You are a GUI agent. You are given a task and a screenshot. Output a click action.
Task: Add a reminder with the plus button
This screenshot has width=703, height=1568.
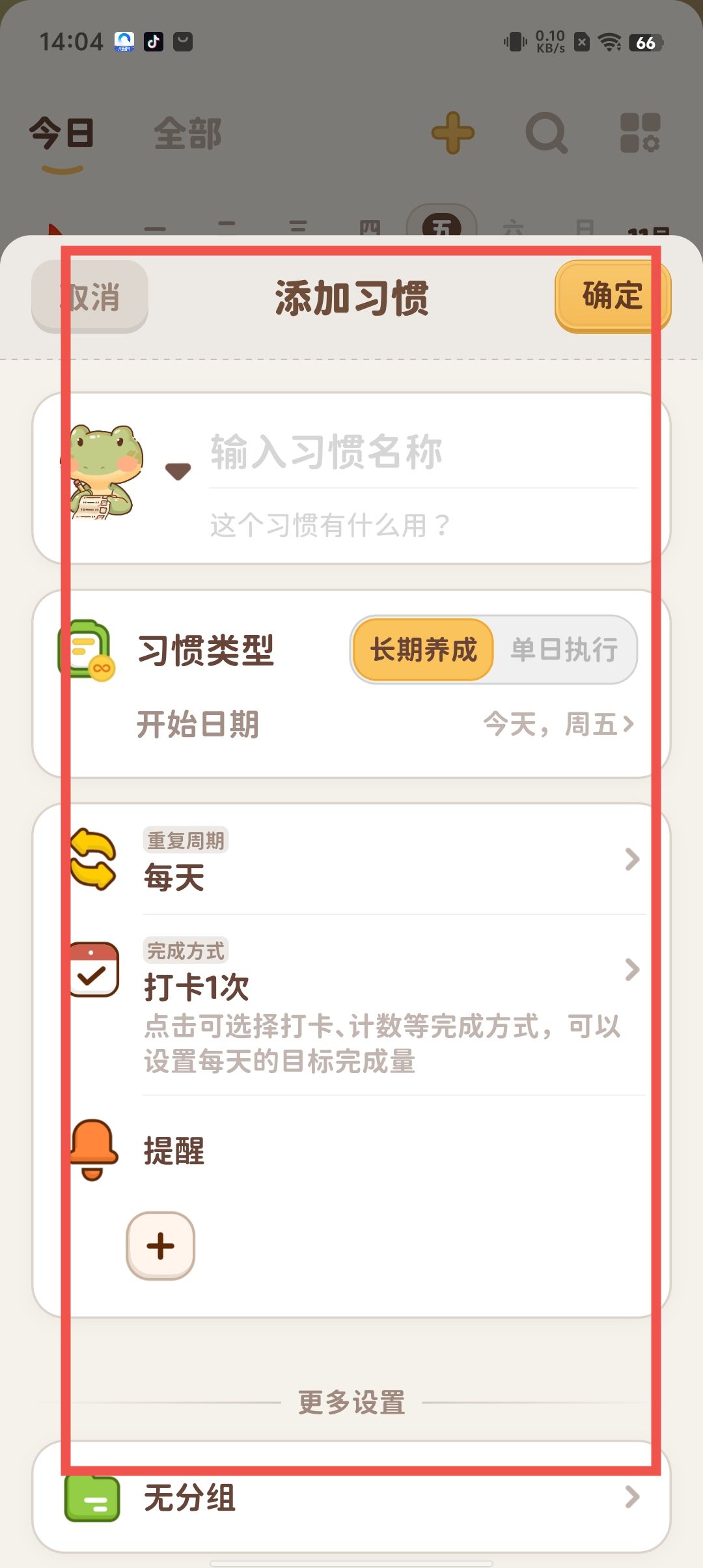[160, 1246]
